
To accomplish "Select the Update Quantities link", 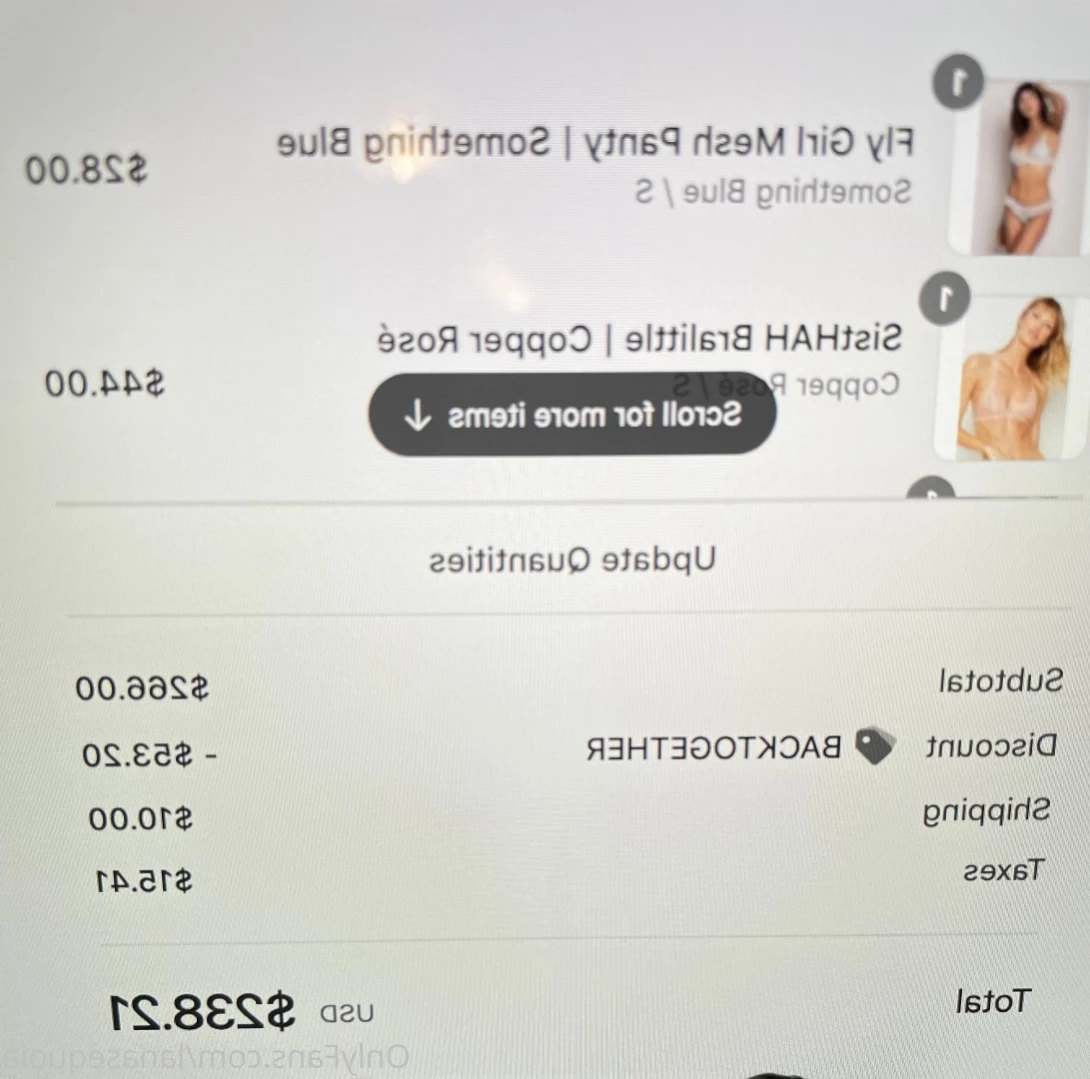I will coord(573,561).
